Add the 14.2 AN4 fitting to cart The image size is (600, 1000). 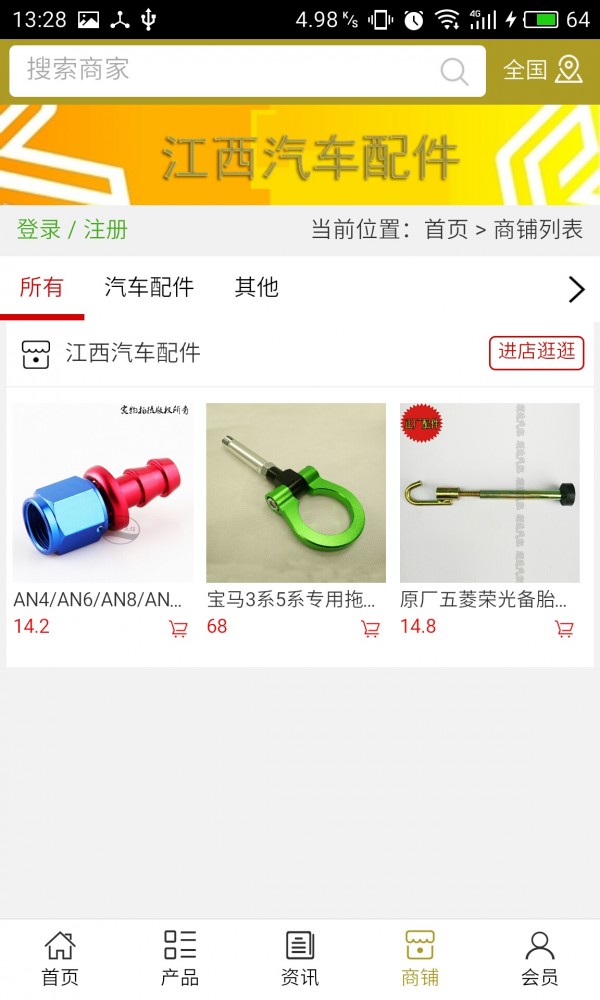point(178,629)
